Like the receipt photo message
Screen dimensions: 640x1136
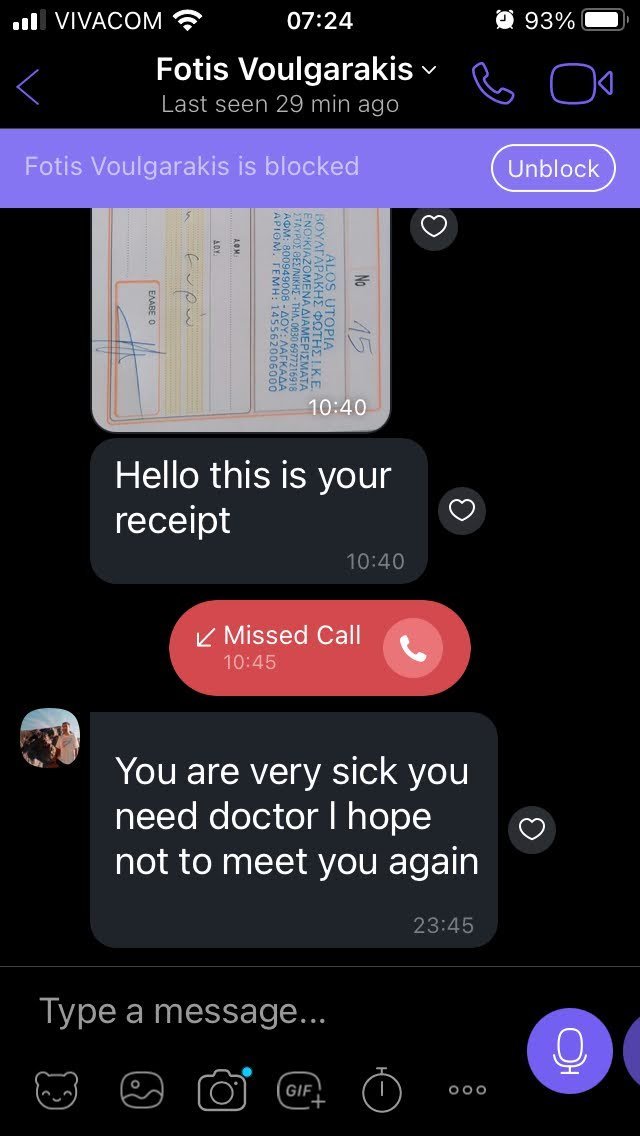[433, 227]
